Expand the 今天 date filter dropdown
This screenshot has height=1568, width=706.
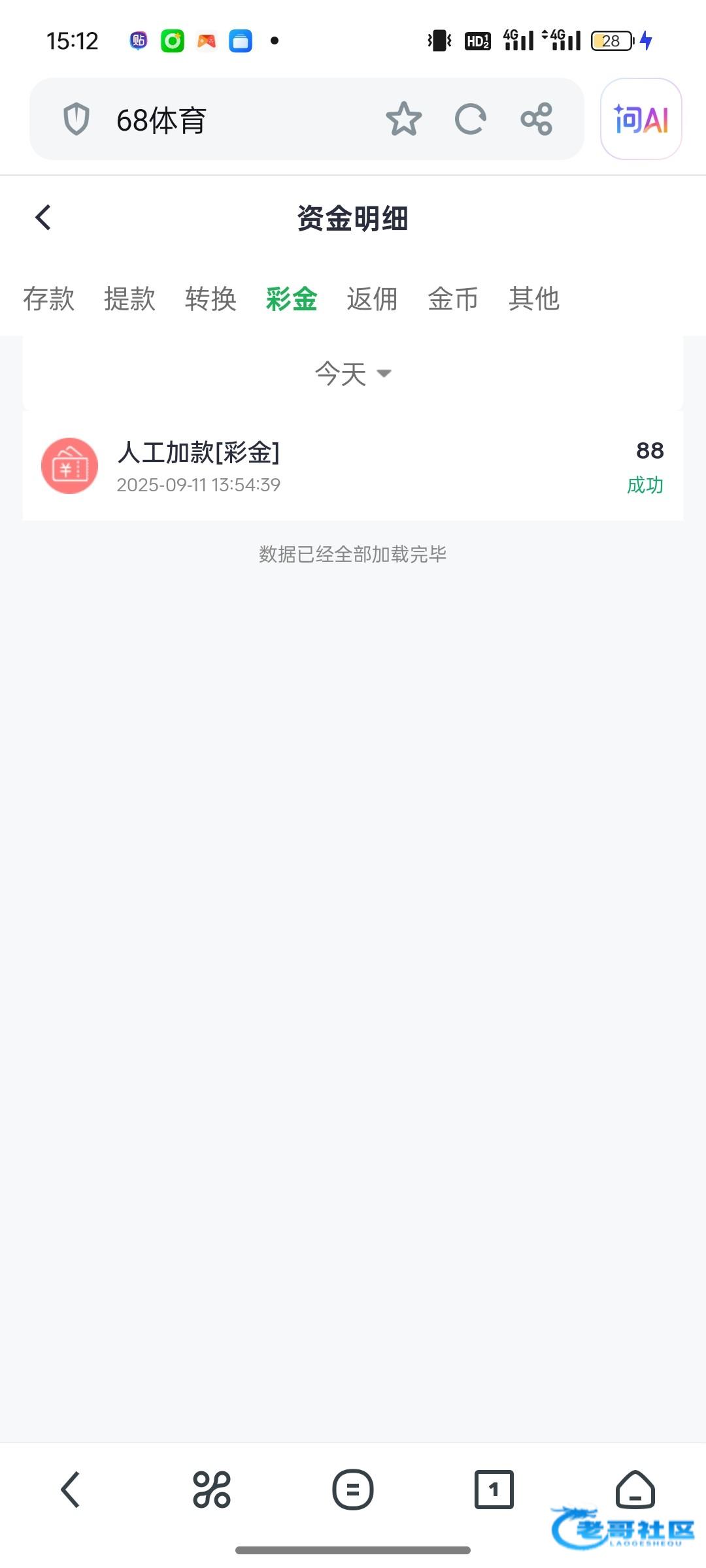pyautogui.click(x=353, y=374)
